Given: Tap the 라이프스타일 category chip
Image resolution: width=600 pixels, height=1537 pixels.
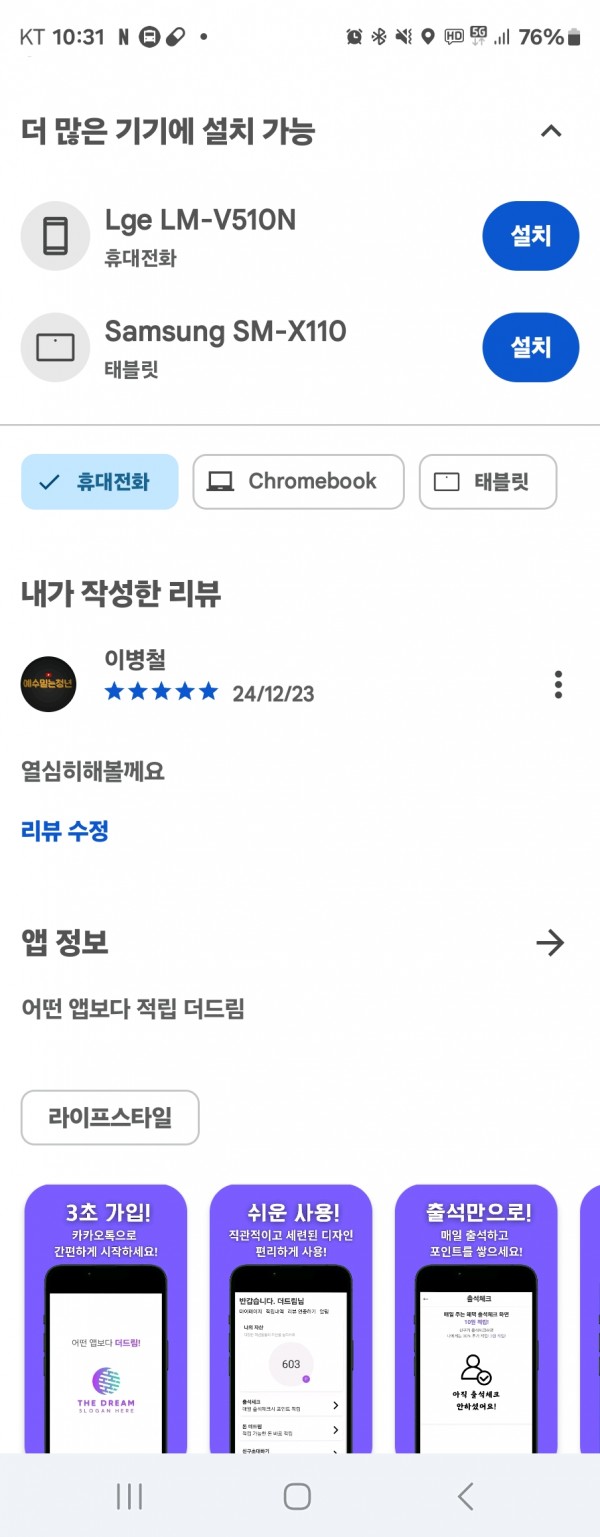Looking at the screenshot, I should (110, 1117).
